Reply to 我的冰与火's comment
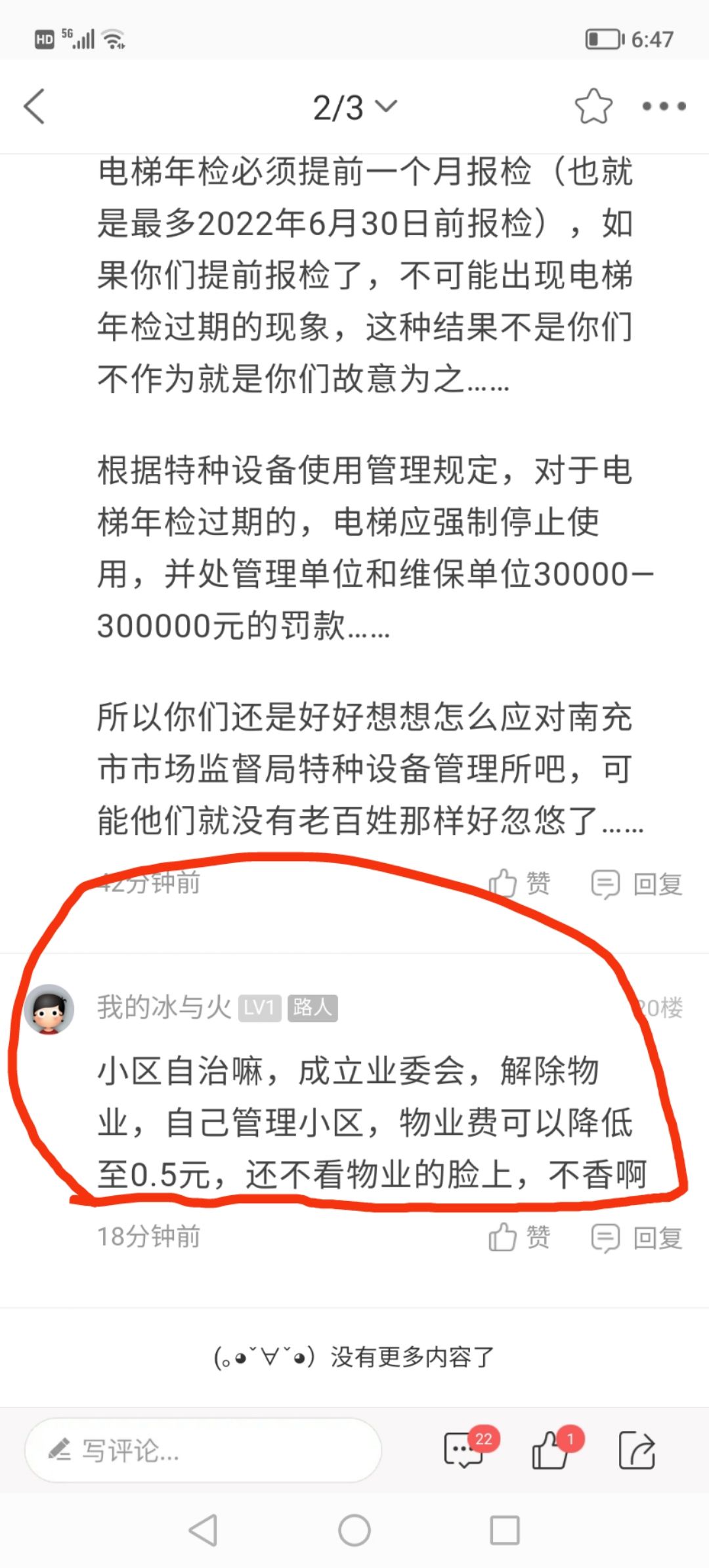Viewport: 709px width, 1568px height. (x=637, y=1238)
